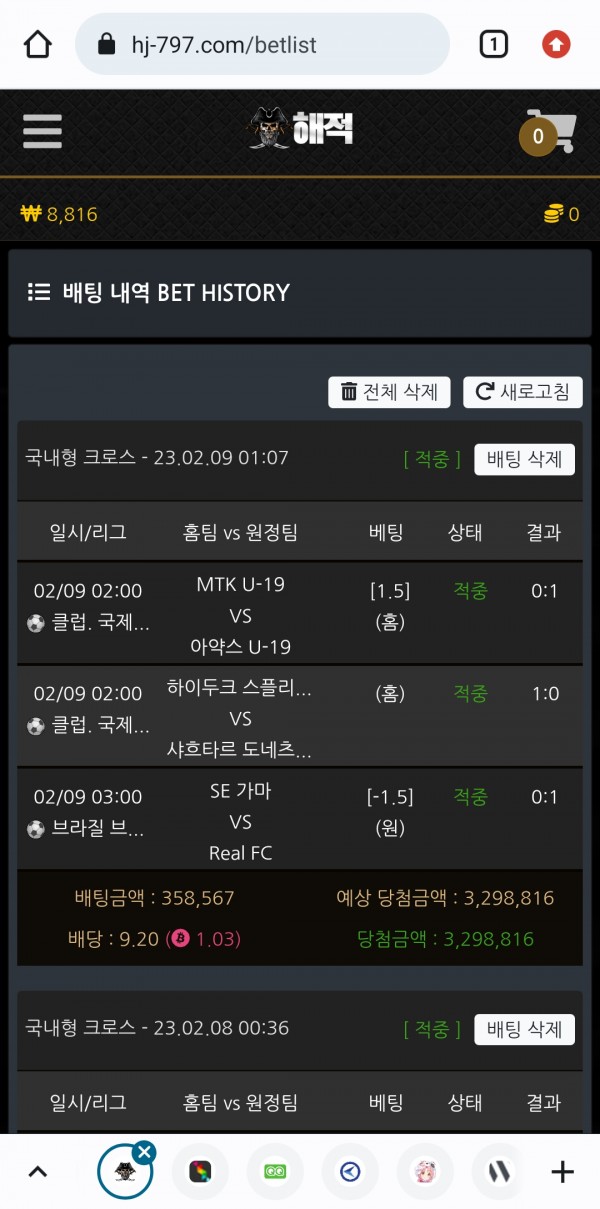Expand the bottom tab strip arrow
The width and height of the screenshot is (600, 1209).
coord(38,1172)
